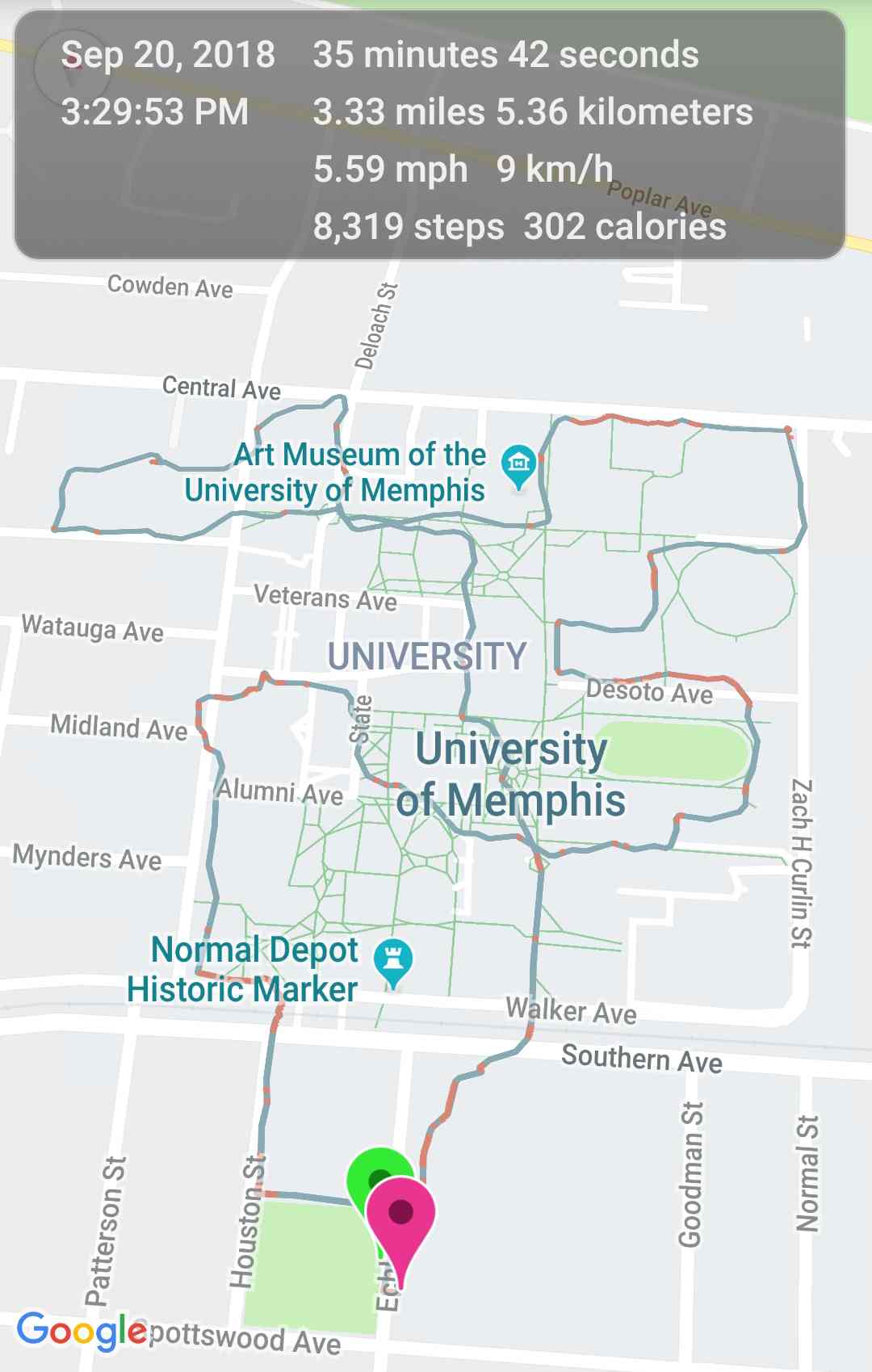Select the Sep 20, 2018 date entry
Screen dimensions: 872x1372
[170, 57]
